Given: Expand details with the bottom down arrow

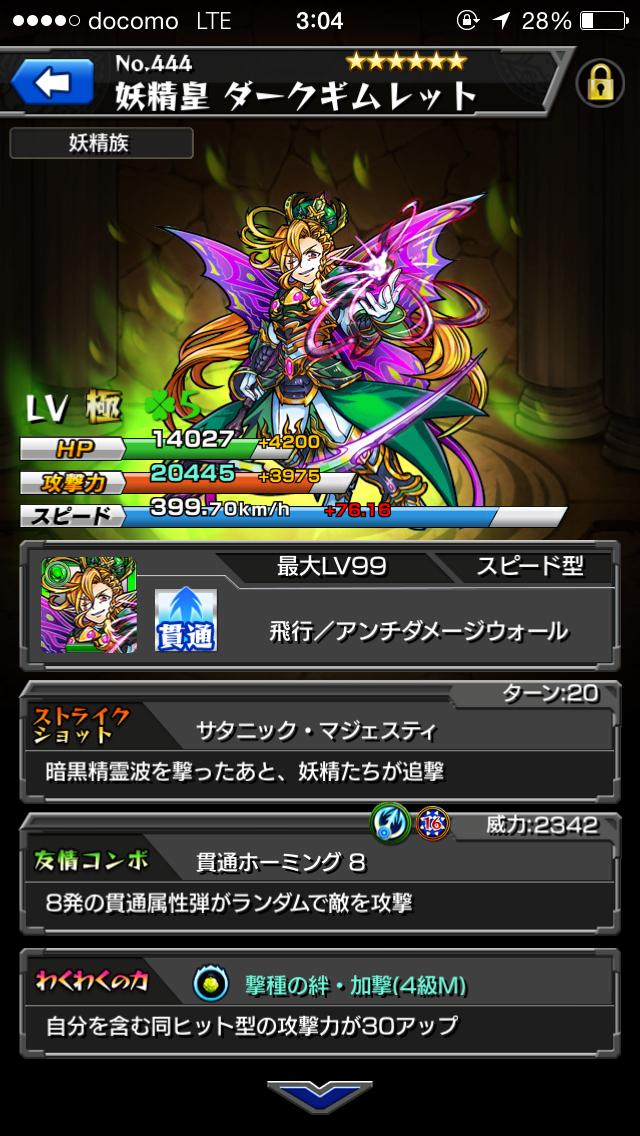Looking at the screenshot, I should (x=319, y=1096).
